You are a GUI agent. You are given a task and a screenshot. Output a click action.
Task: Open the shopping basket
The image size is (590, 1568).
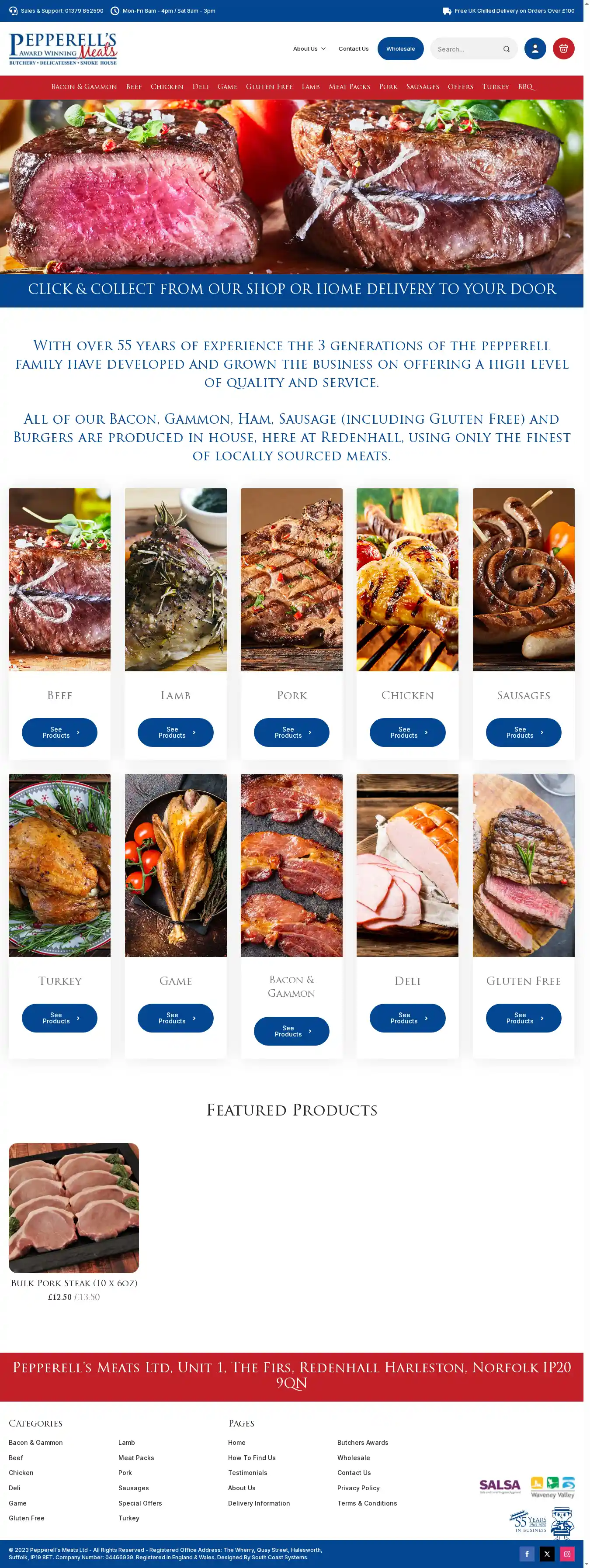point(563,48)
